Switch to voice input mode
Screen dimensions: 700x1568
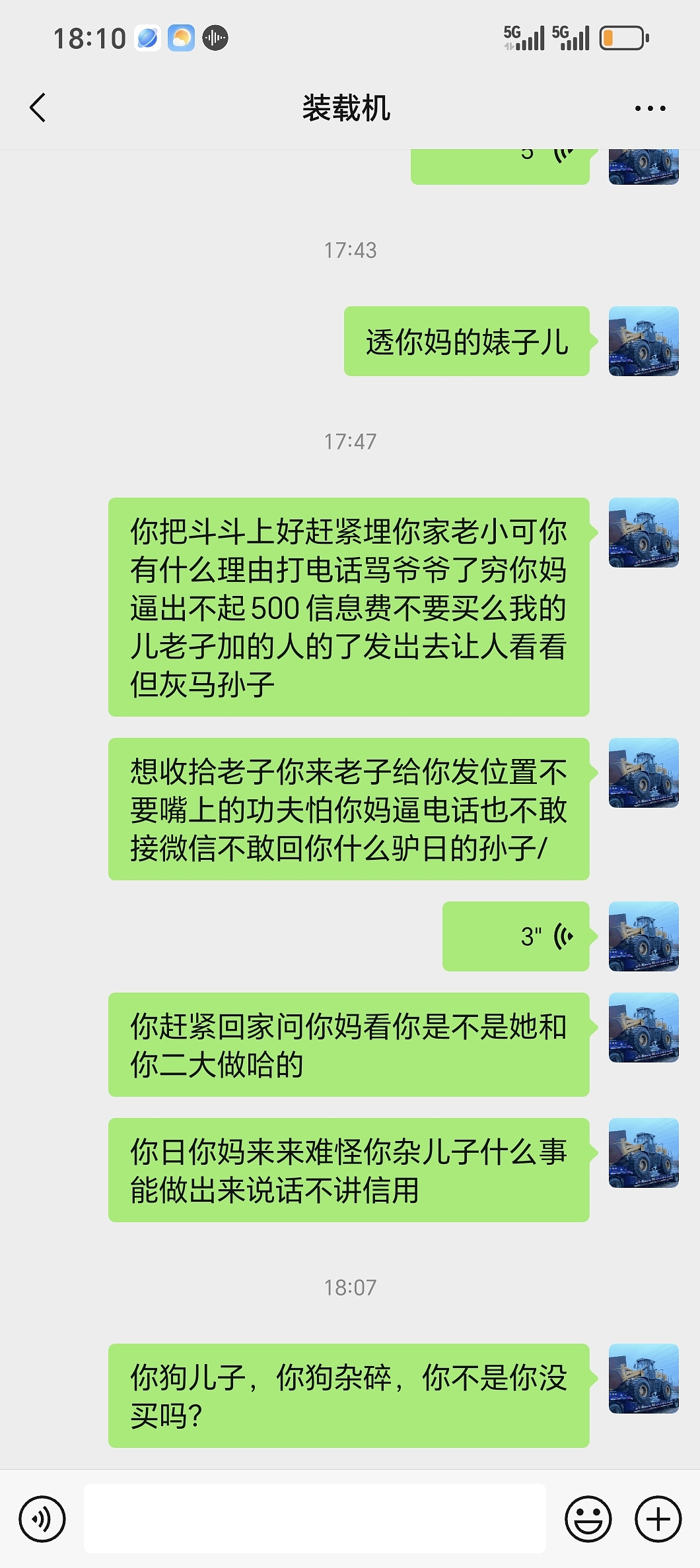42,1519
